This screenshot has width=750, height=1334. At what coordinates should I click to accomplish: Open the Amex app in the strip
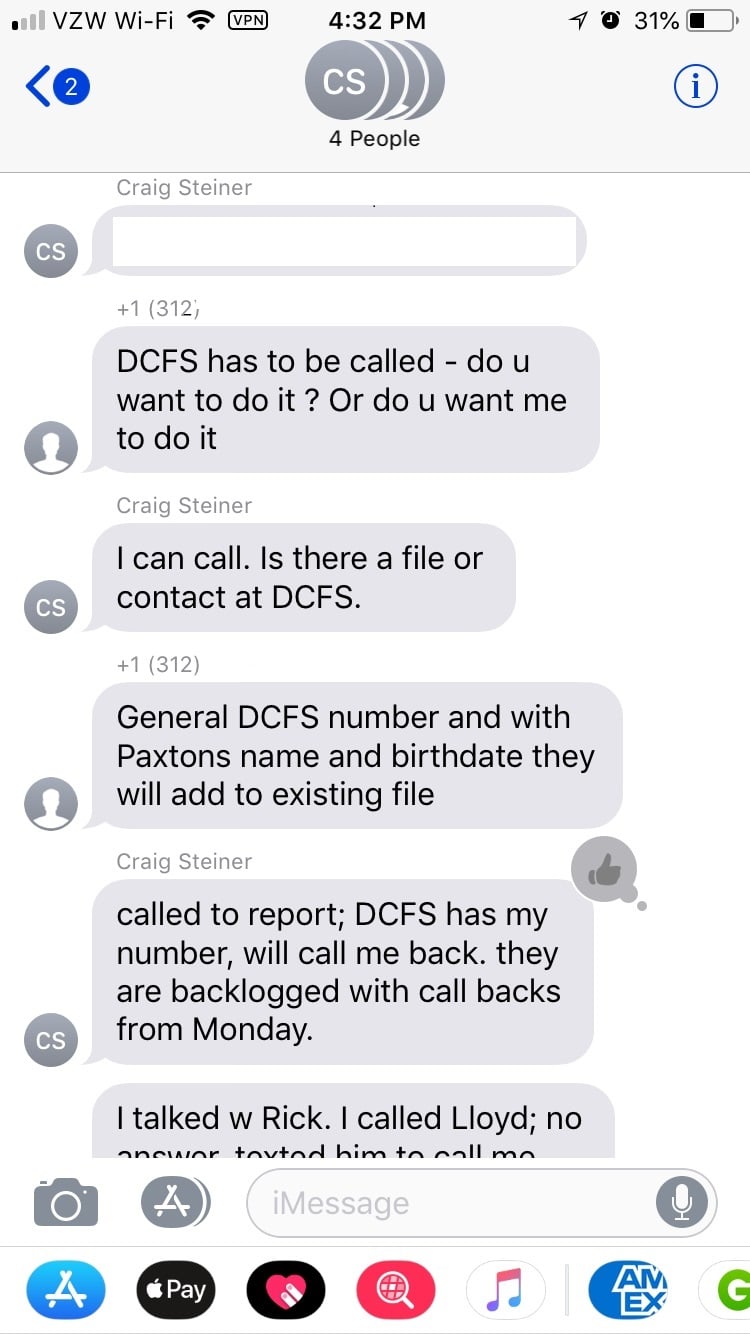[x=629, y=1290]
